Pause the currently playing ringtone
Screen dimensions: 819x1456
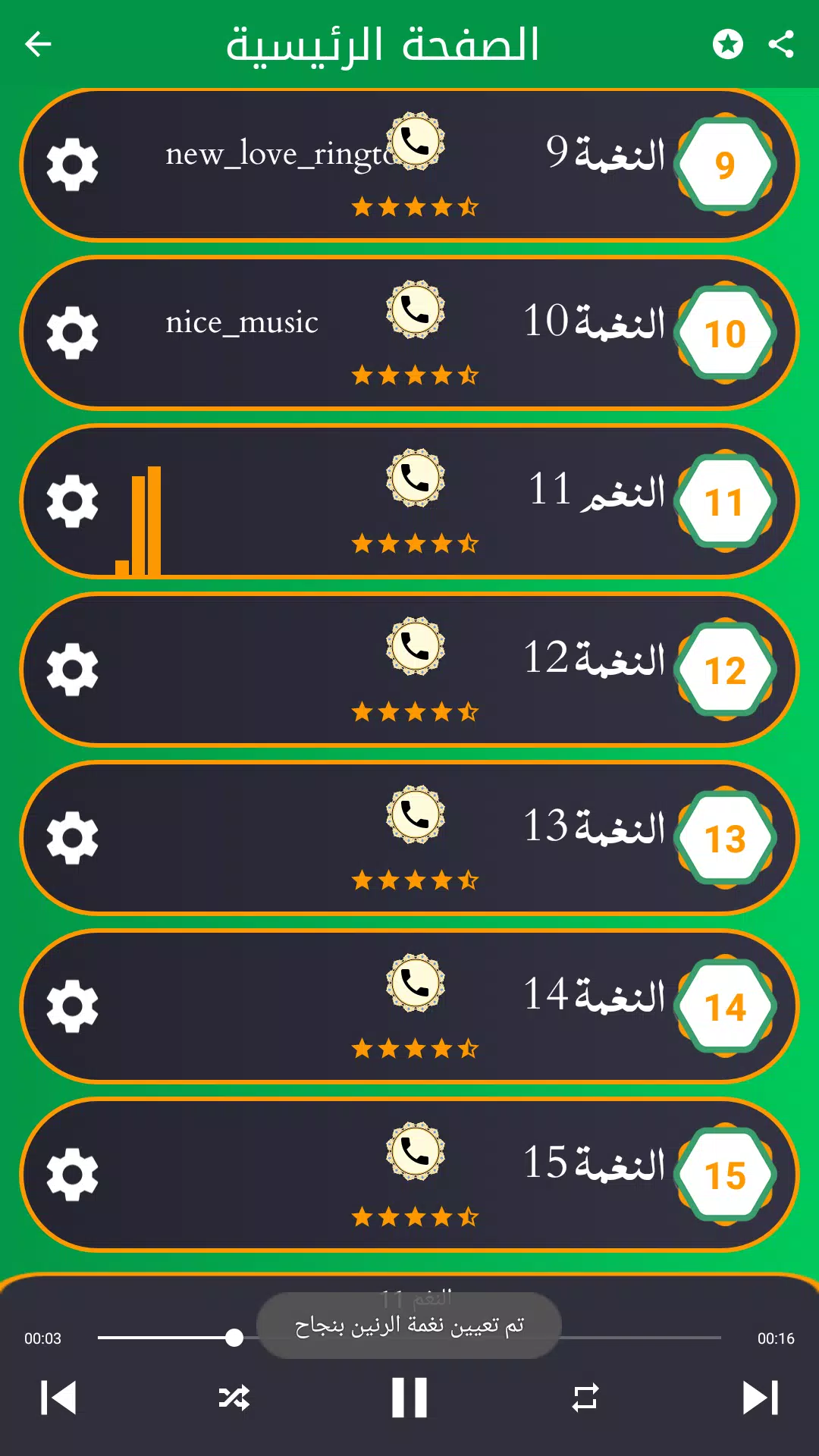(x=409, y=1398)
